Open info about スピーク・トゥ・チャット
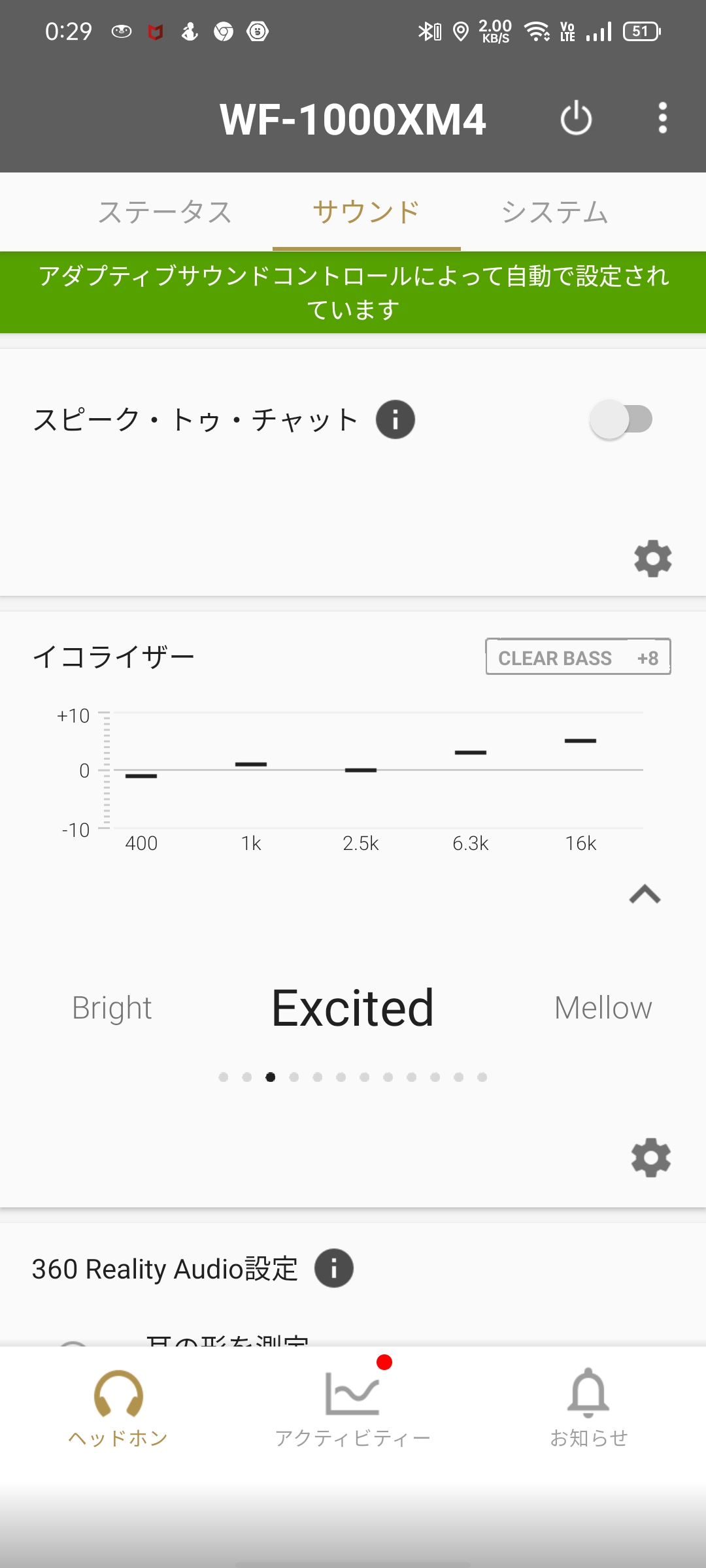Screen dimensions: 706x1568 [395, 419]
